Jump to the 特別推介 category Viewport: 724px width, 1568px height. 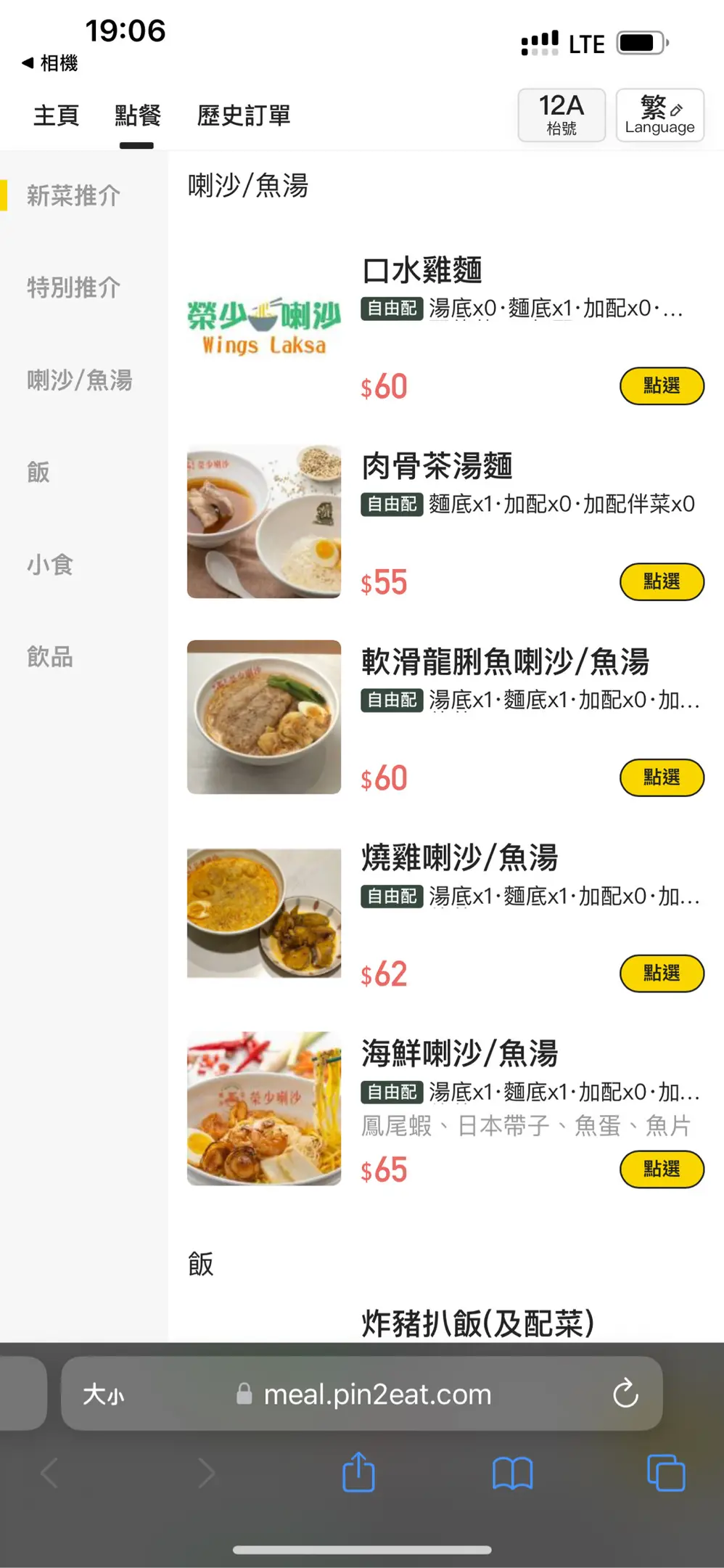click(73, 287)
